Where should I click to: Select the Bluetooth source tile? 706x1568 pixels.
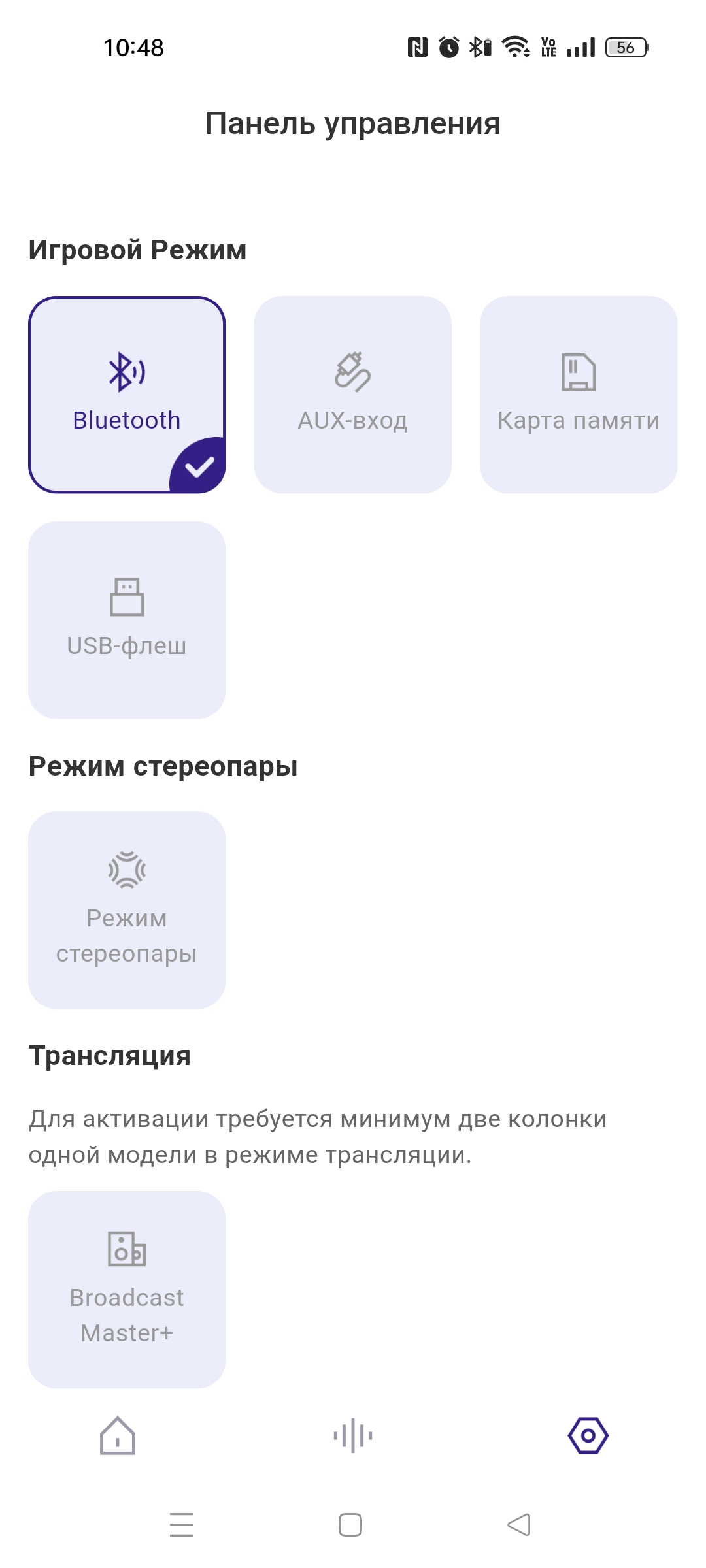(127, 395)
